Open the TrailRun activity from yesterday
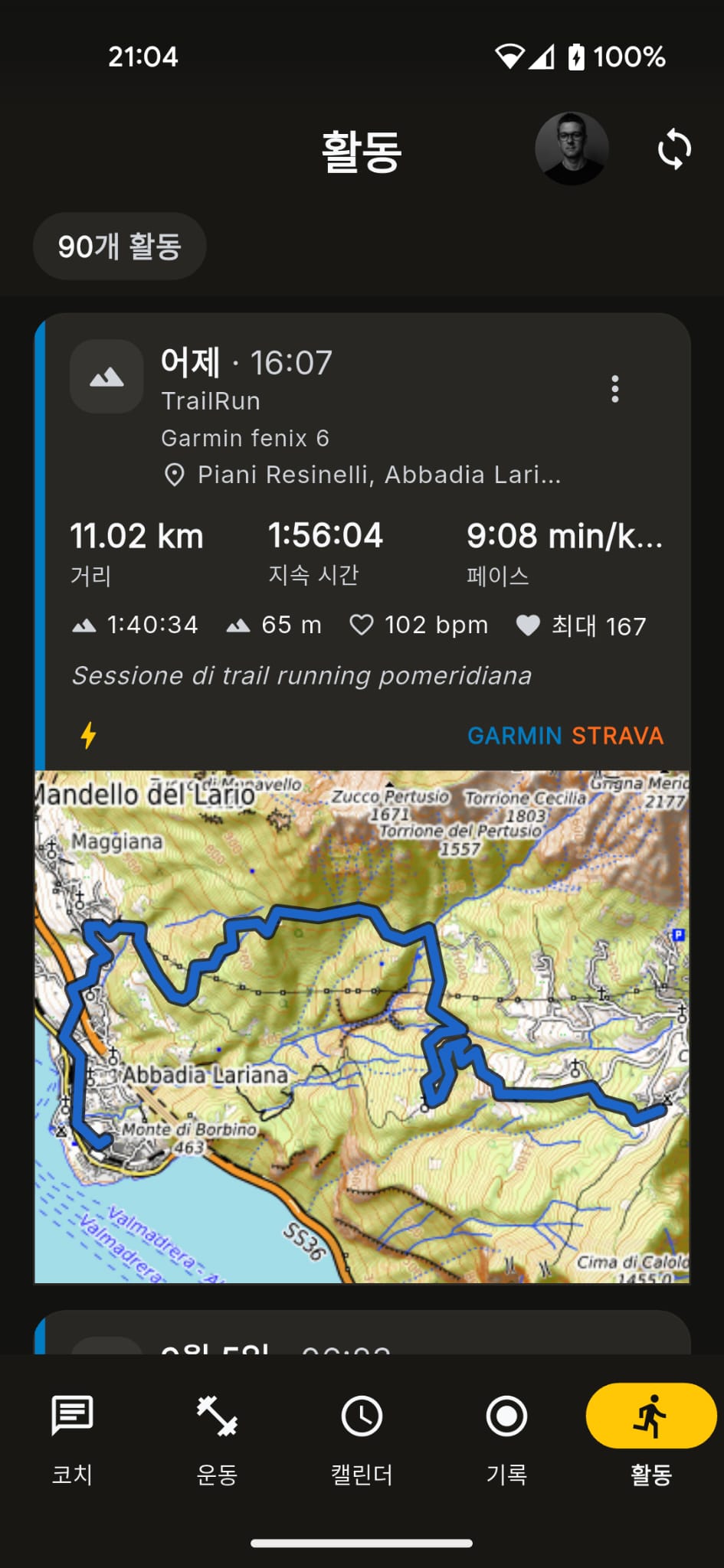 pos(362,540)
